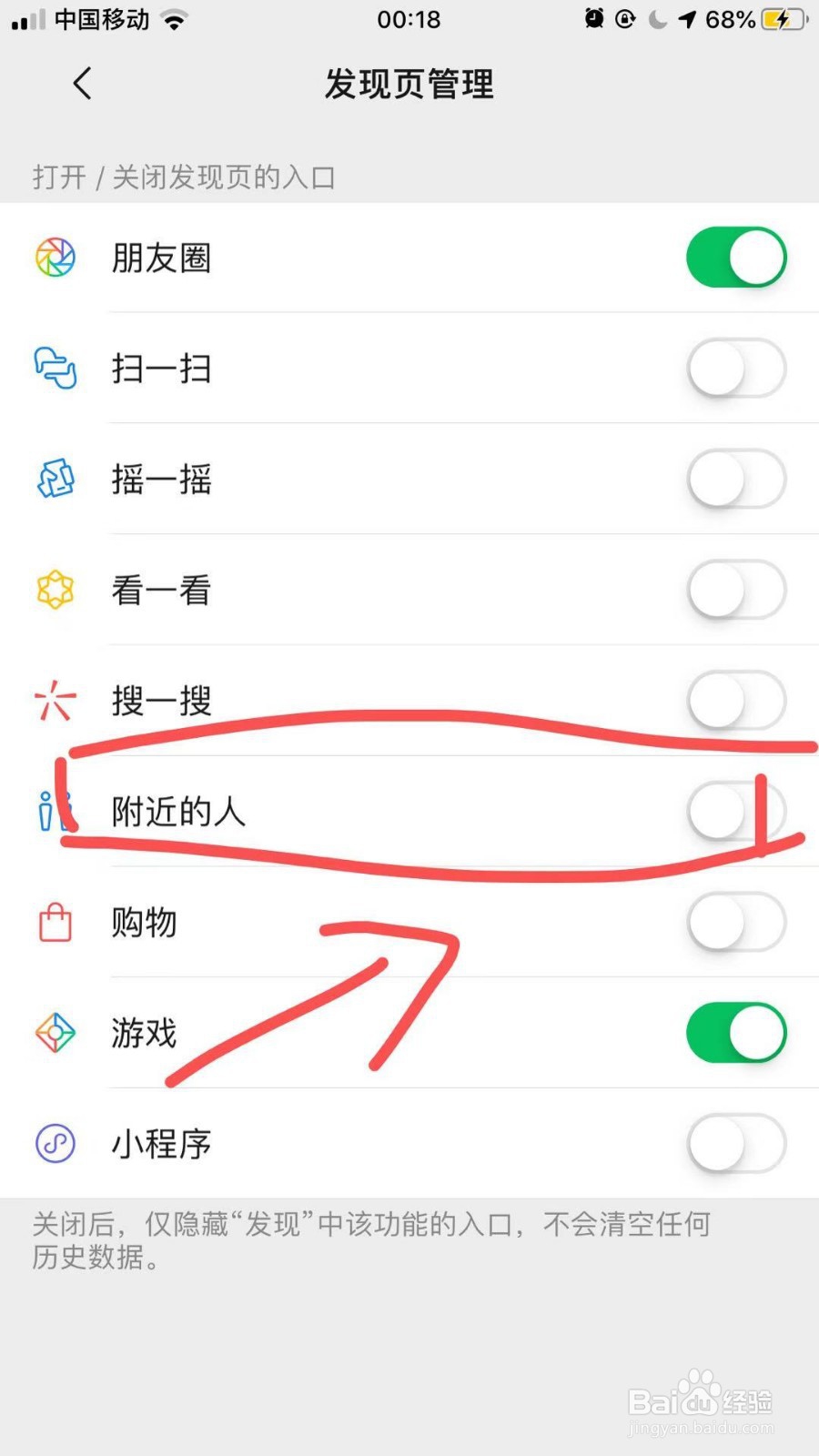The image size is (819, 1456).
Task: Select the 搜一搜 row label
Action: click(161, 701)
